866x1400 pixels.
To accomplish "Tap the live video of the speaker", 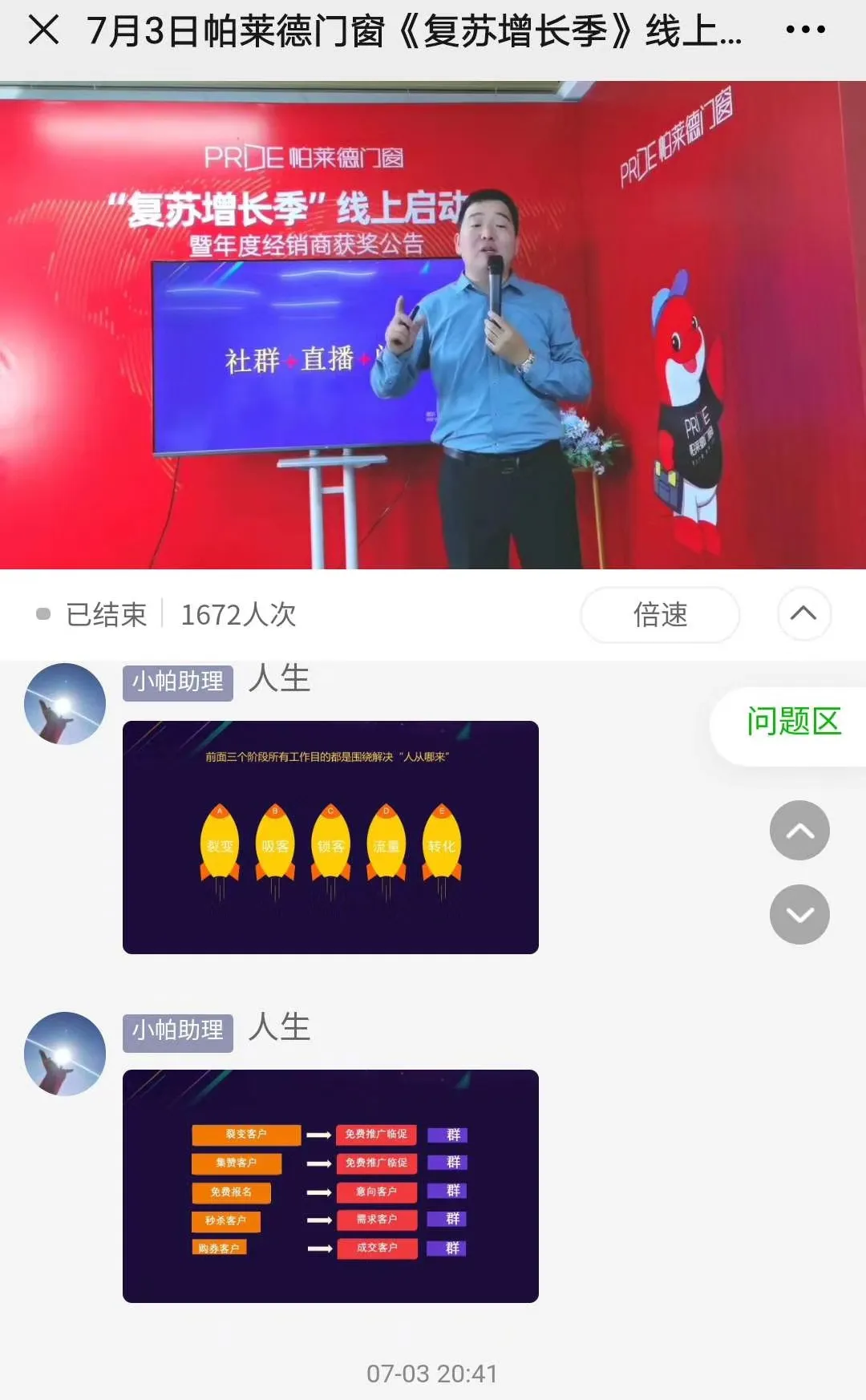I will pyautogui.click(x=433, y=325).
